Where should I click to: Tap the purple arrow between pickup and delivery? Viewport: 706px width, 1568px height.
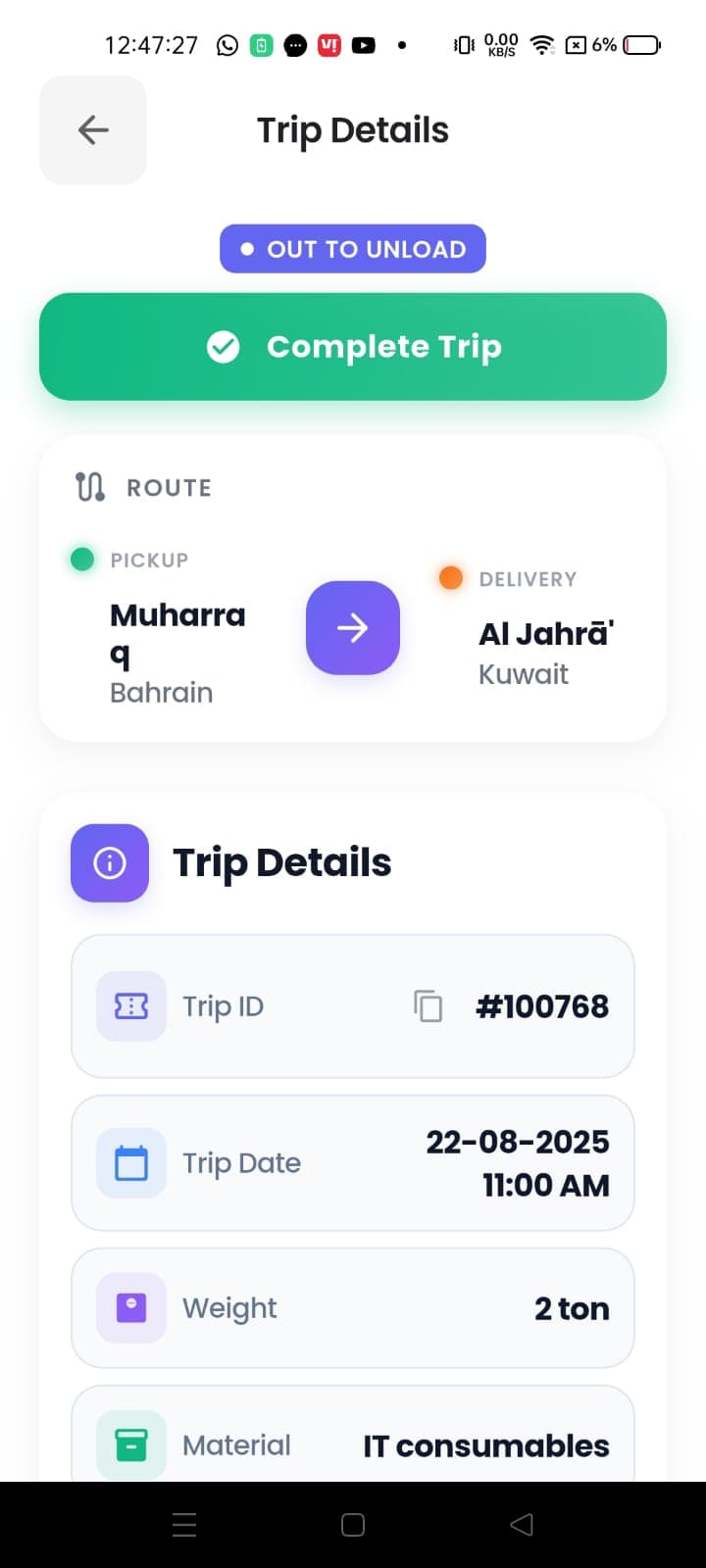[x=353, y=627]
